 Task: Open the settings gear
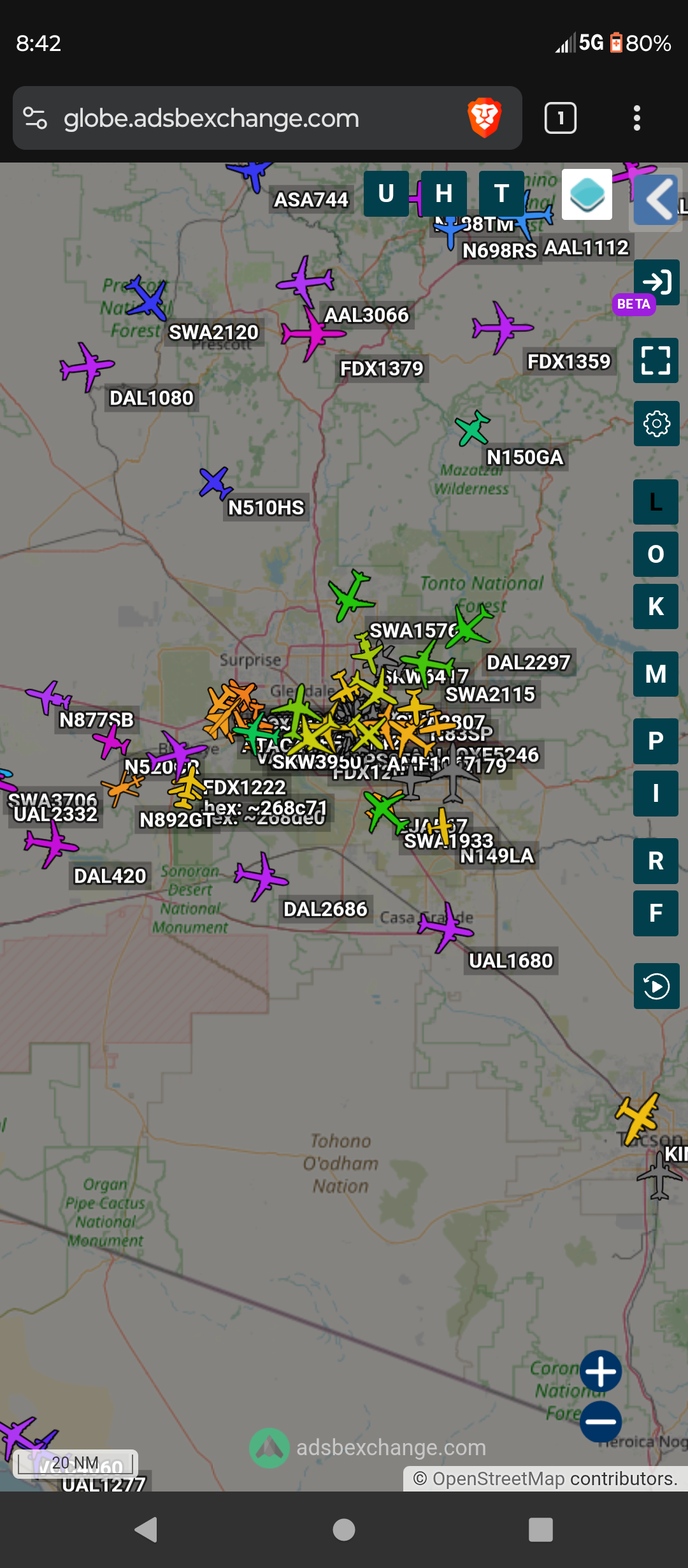click(x=657, y=423)
